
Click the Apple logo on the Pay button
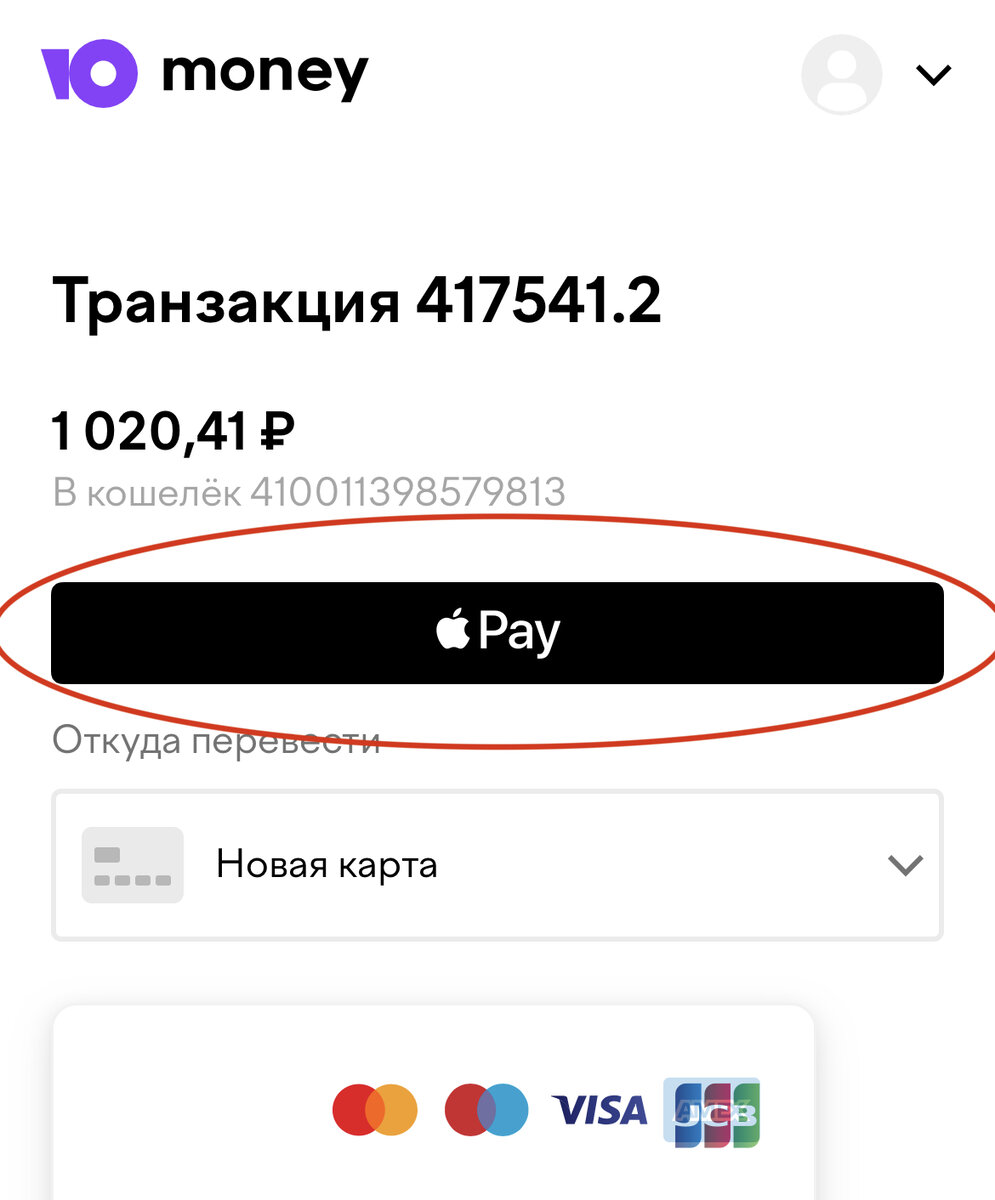pos(453,631)
